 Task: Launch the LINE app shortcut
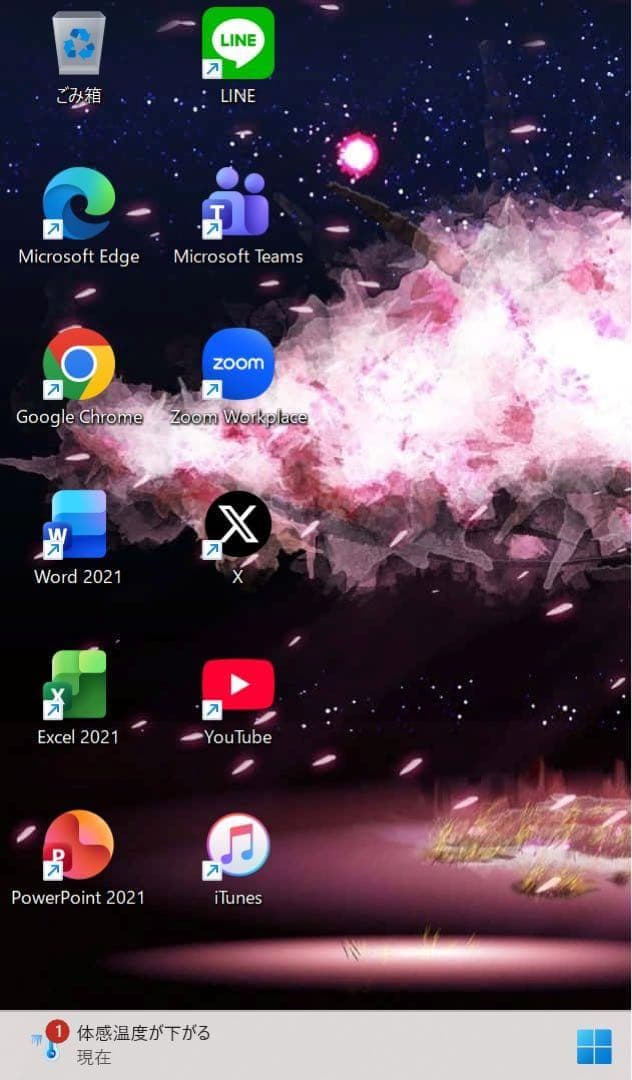[238, 43]
